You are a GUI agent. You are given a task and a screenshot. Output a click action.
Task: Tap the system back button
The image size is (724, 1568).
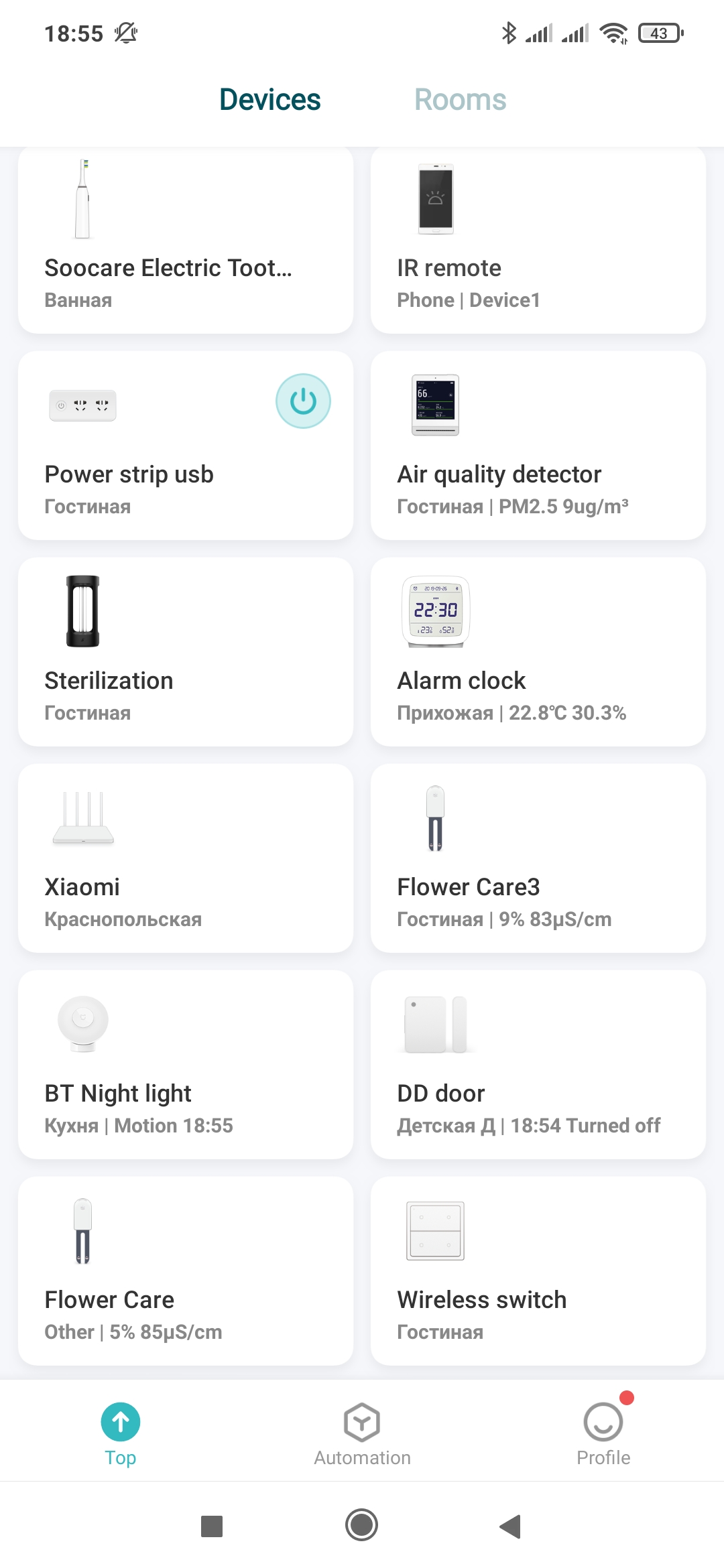tap(511, 1526)
